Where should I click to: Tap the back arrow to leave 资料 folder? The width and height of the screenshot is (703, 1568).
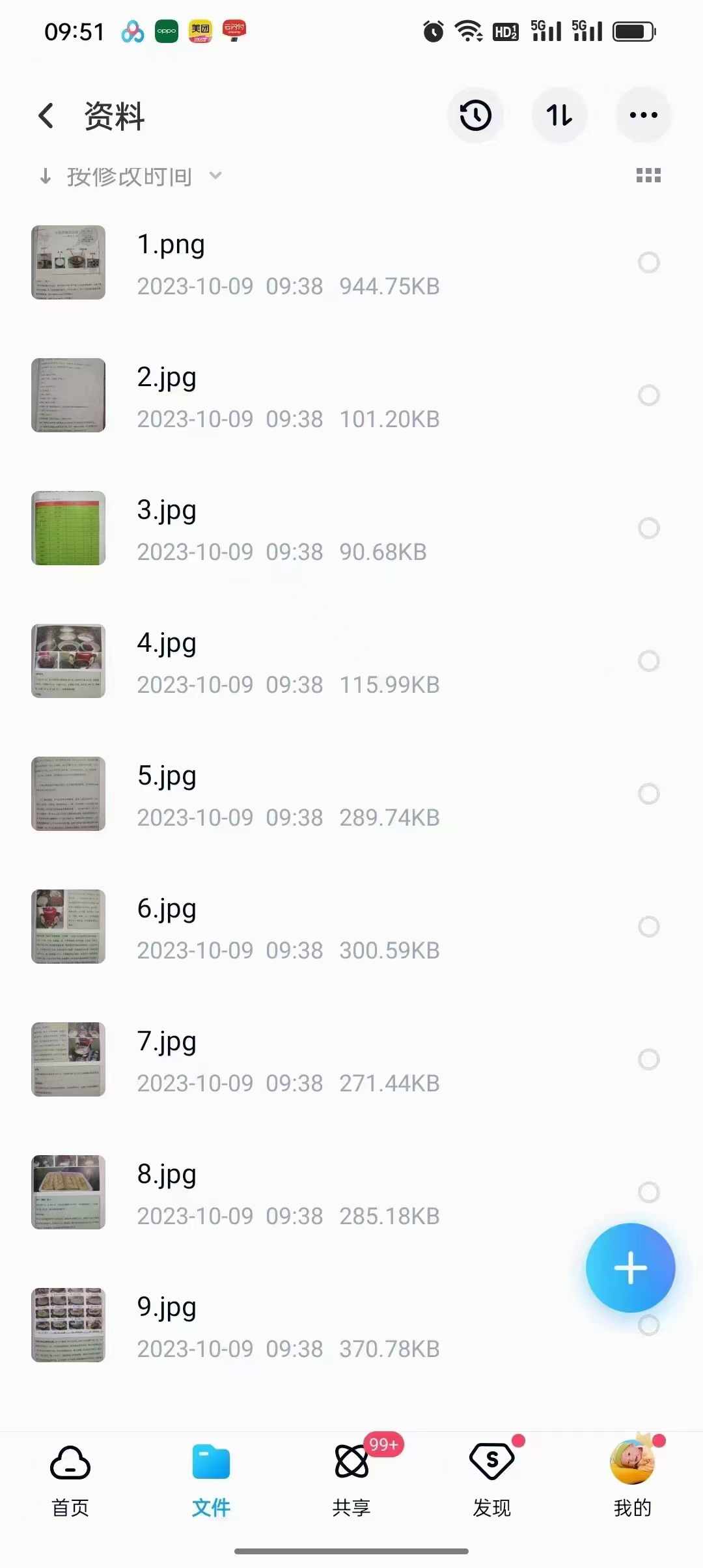[46, 115]
